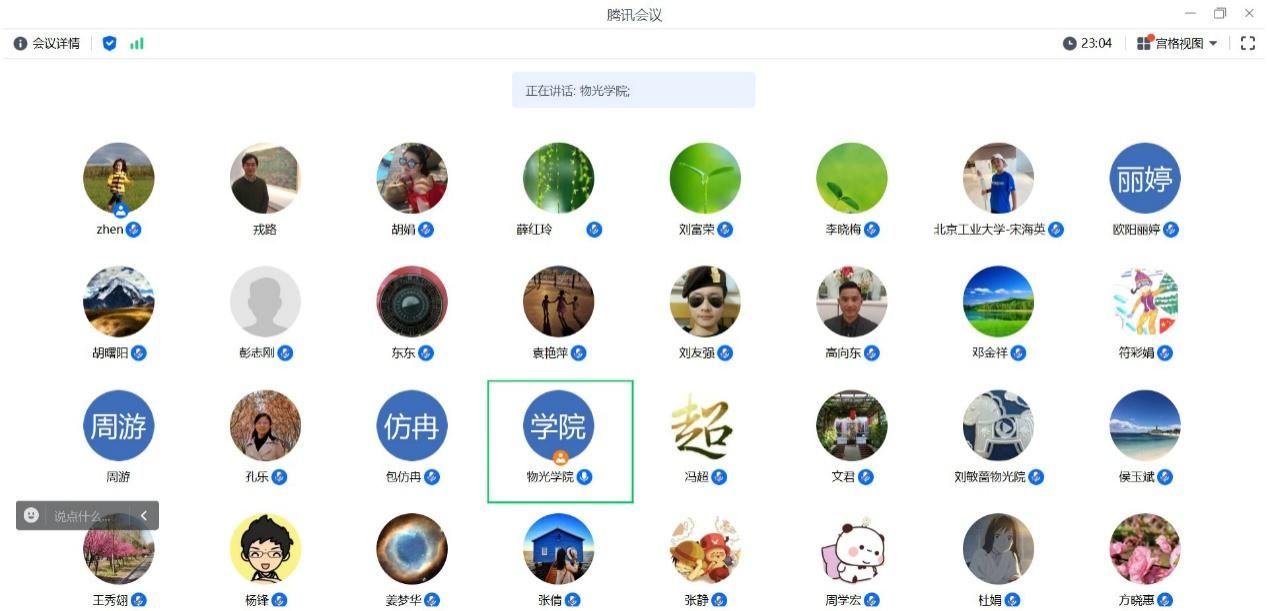Expand the 宫格视图 layout dropdown

(x=1178, y=44)
